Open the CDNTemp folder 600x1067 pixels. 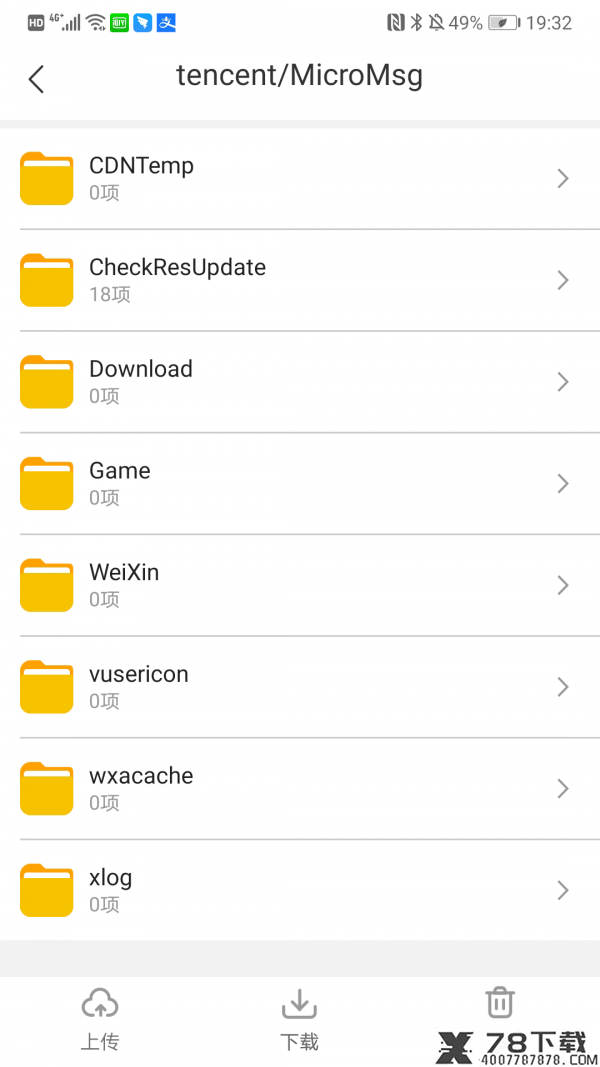click(x=300, y=179)
